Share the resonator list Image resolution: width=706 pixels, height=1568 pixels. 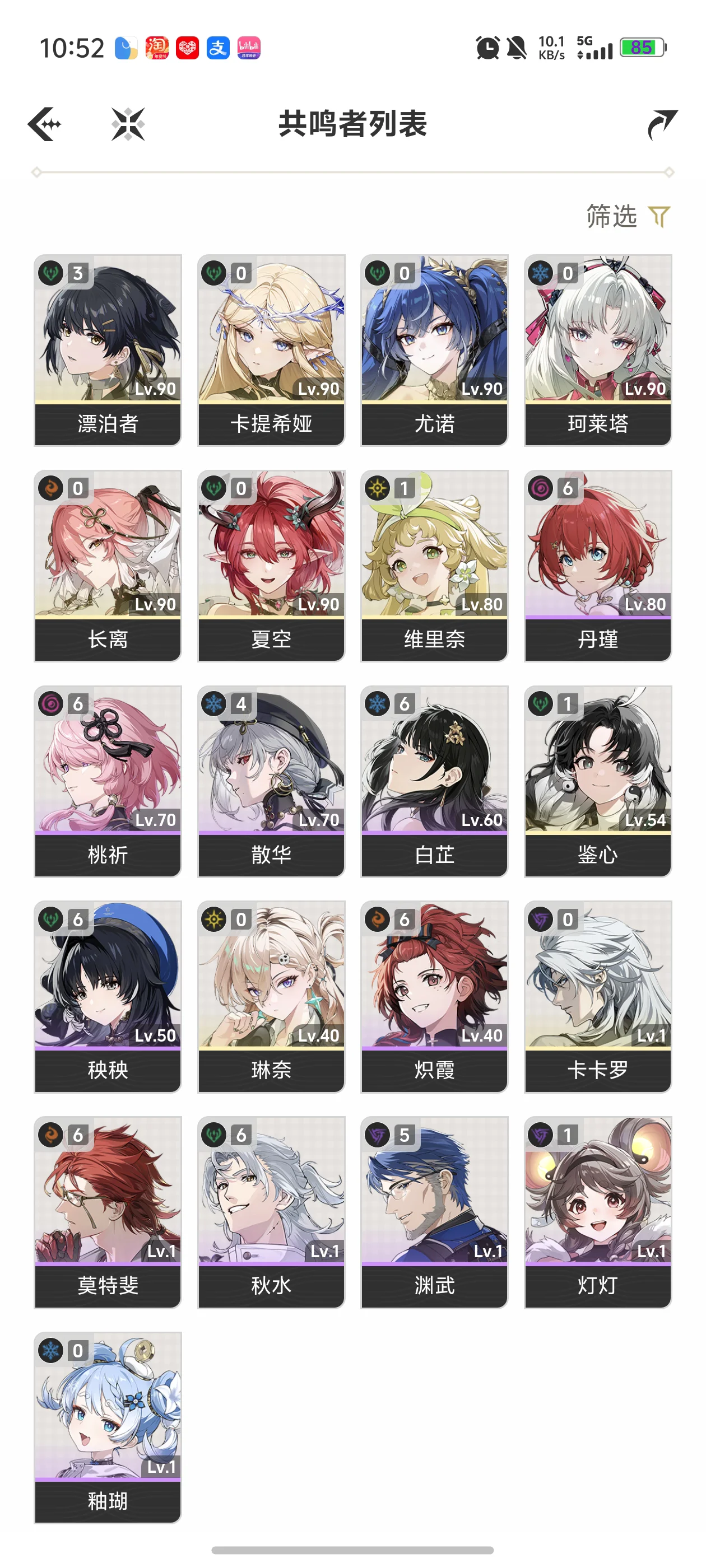coord(662,124)
